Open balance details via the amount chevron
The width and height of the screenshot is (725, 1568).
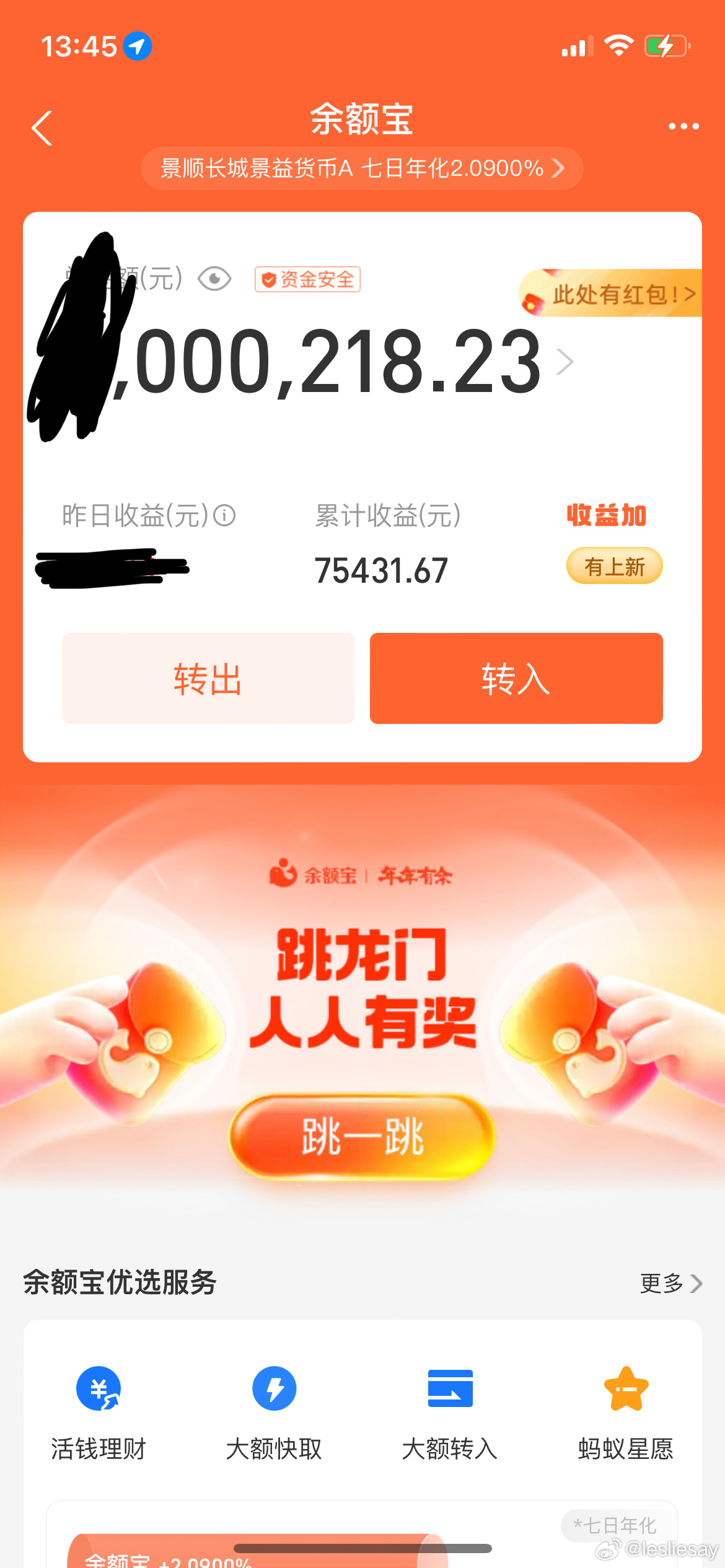565,362
